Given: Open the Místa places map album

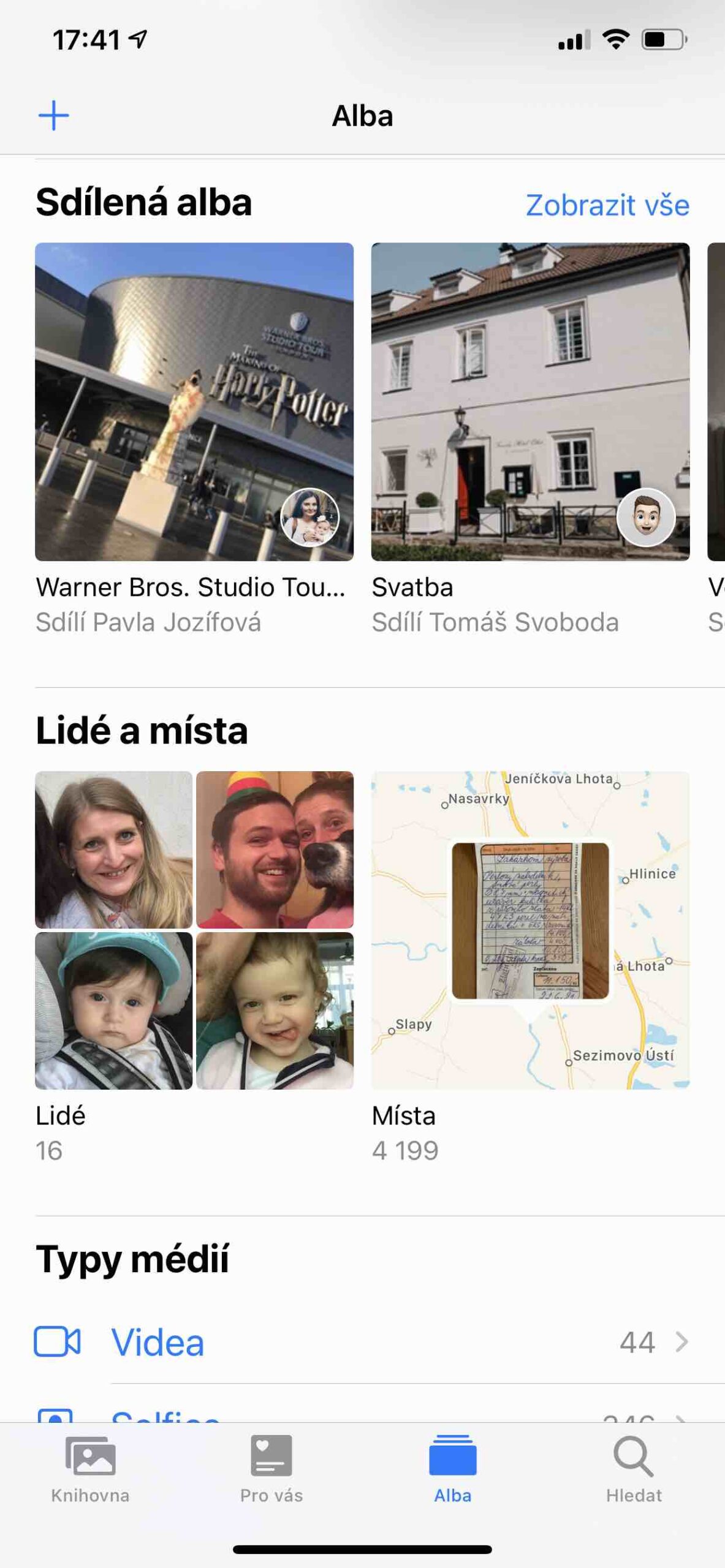Looking at the screenshot, I should click(x=530, y=930).
